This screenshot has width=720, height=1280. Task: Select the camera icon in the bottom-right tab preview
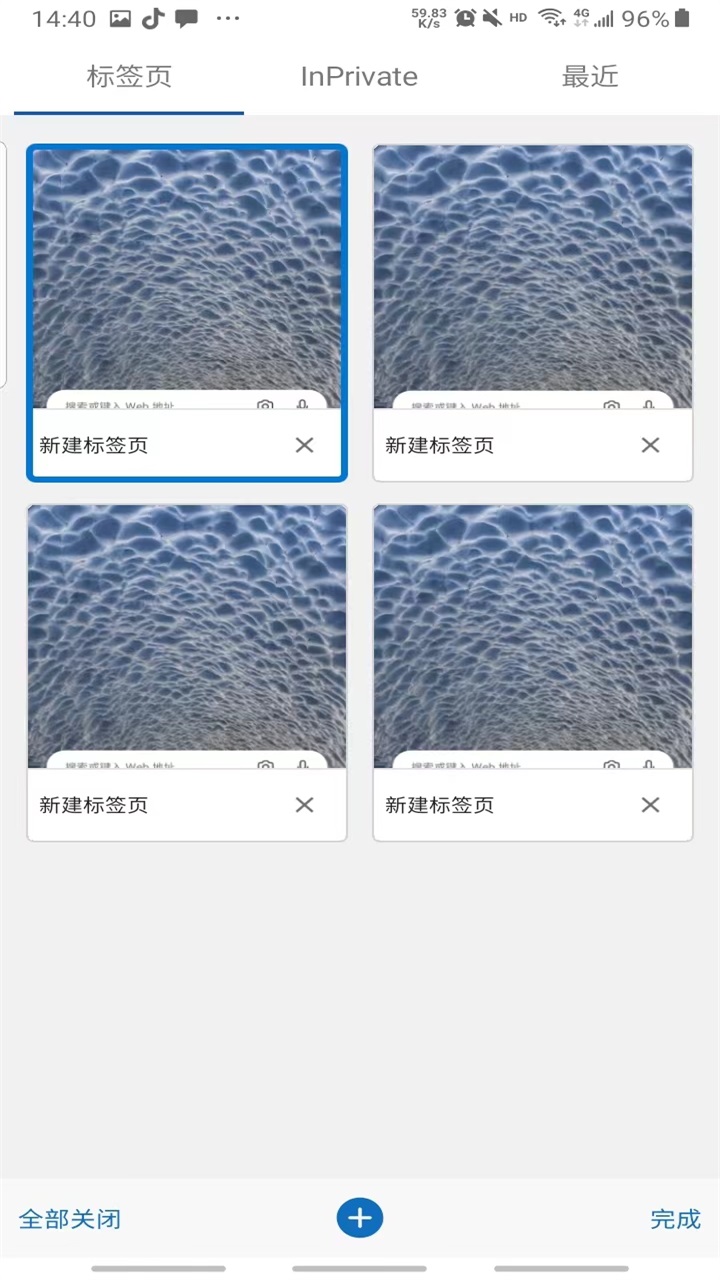(611, 766)
